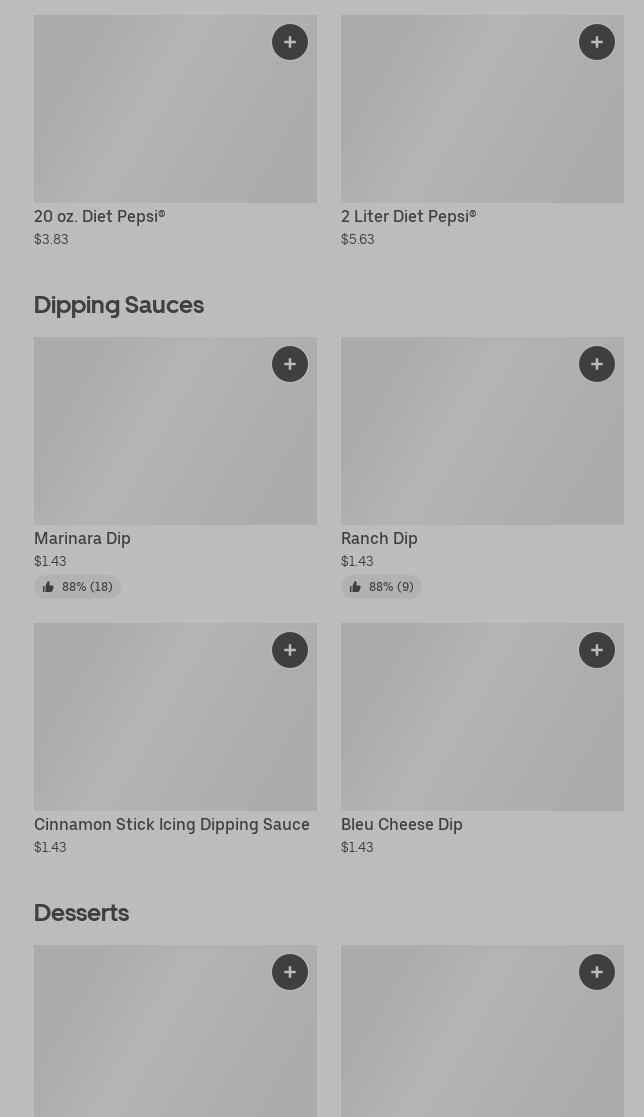Add 2 Liter Diet Pepsi to cart
The height and width of the screenshot is (1117, 644).
point(597,42)
